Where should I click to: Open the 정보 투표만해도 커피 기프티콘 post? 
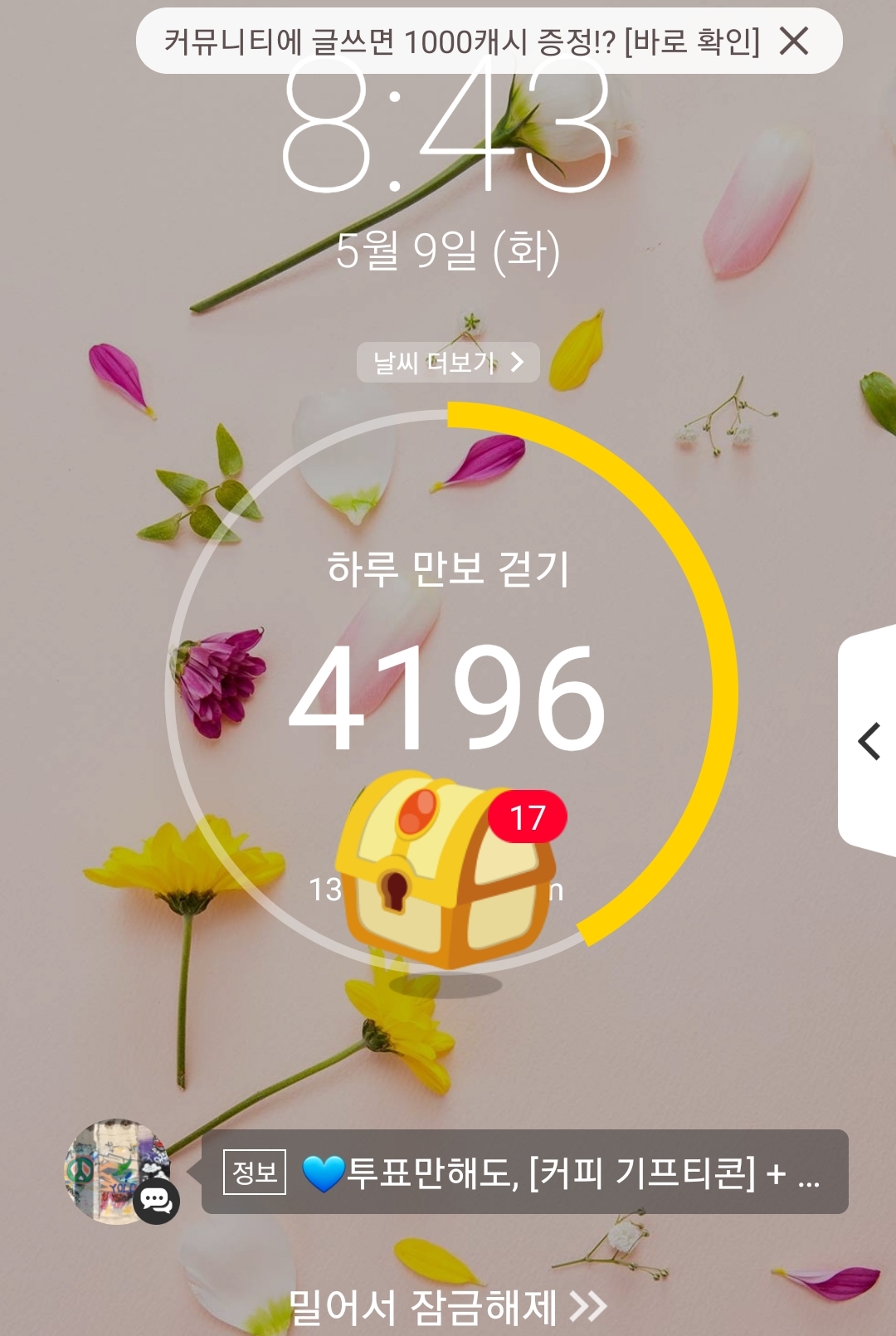[x=524, y=1172]
